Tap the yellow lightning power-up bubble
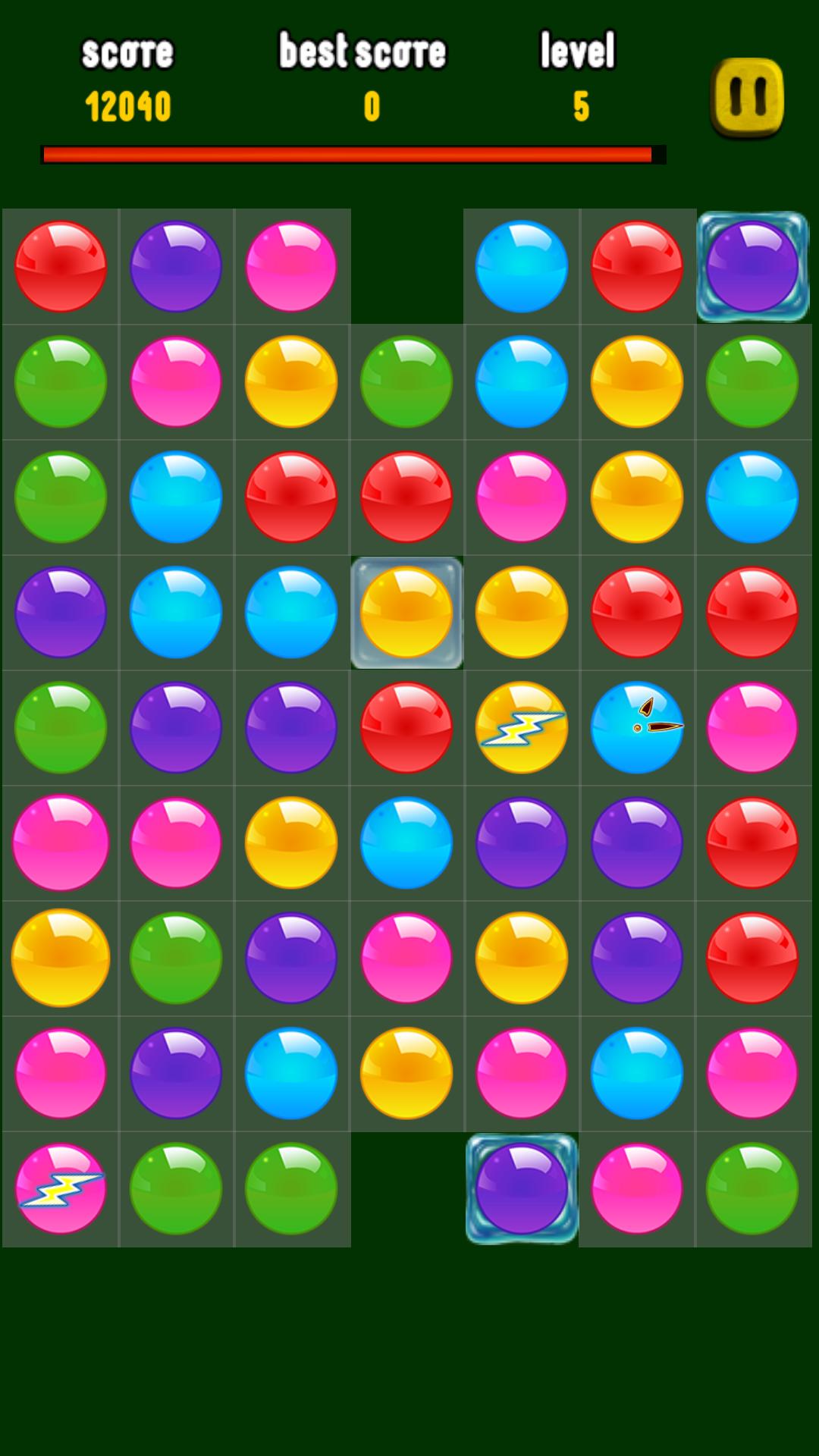The height and width of the screenshot is (1456, 819). (x=522, y=728)
